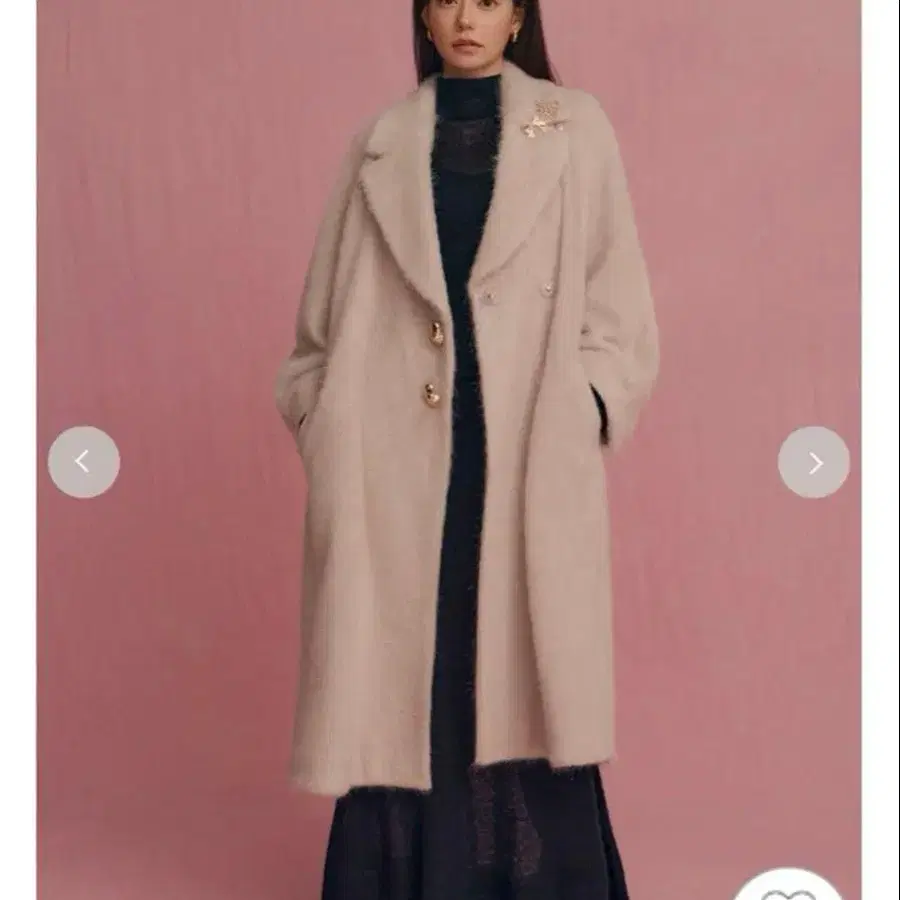The image size is (900, 900).
Task: Go to the previous product photo
Action: [84, 461]
